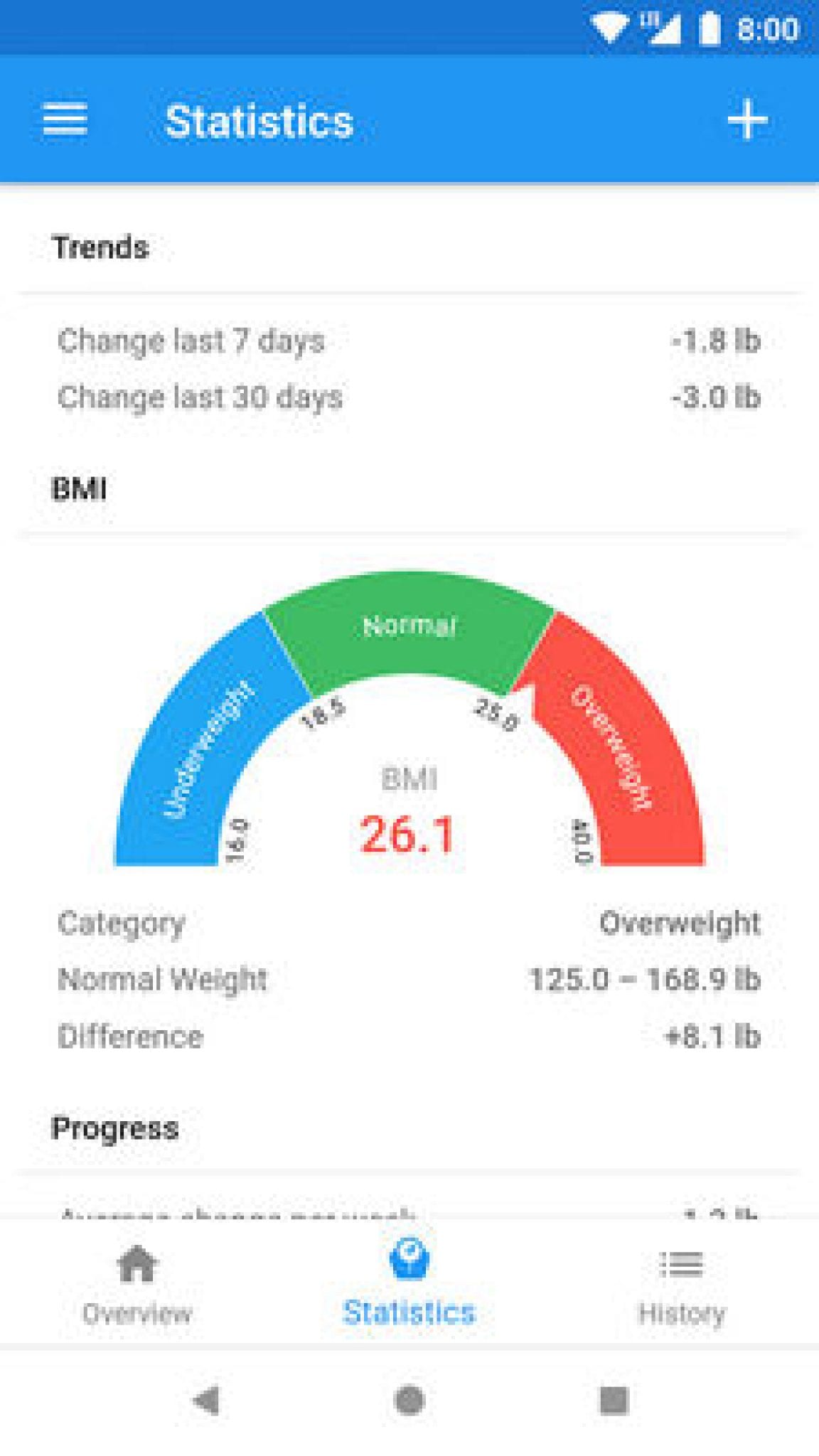Tap the Android home circle button
Screen dimensions: 819x1456
[x=409, y=1397]
